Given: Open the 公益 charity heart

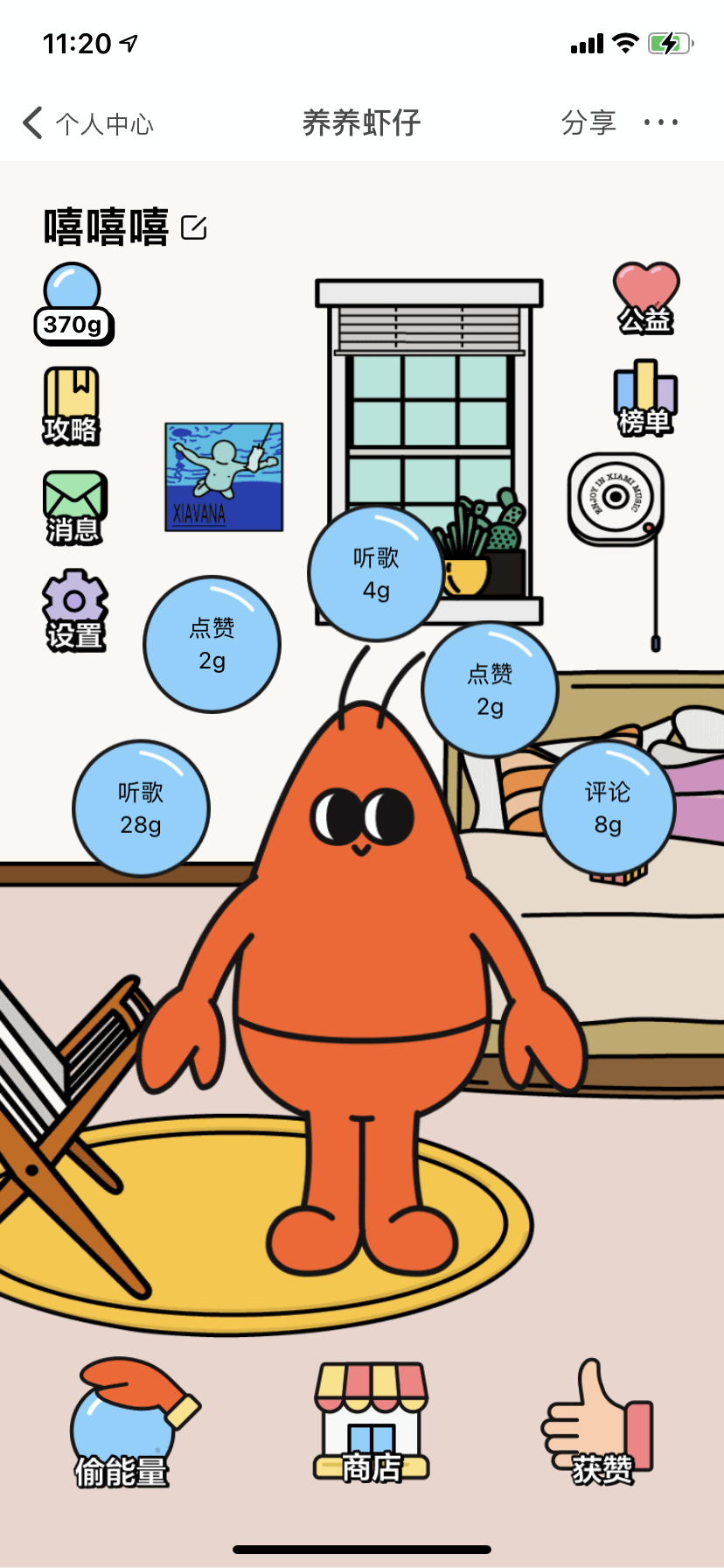Looking at the screenshot, I should pos(646,299).
